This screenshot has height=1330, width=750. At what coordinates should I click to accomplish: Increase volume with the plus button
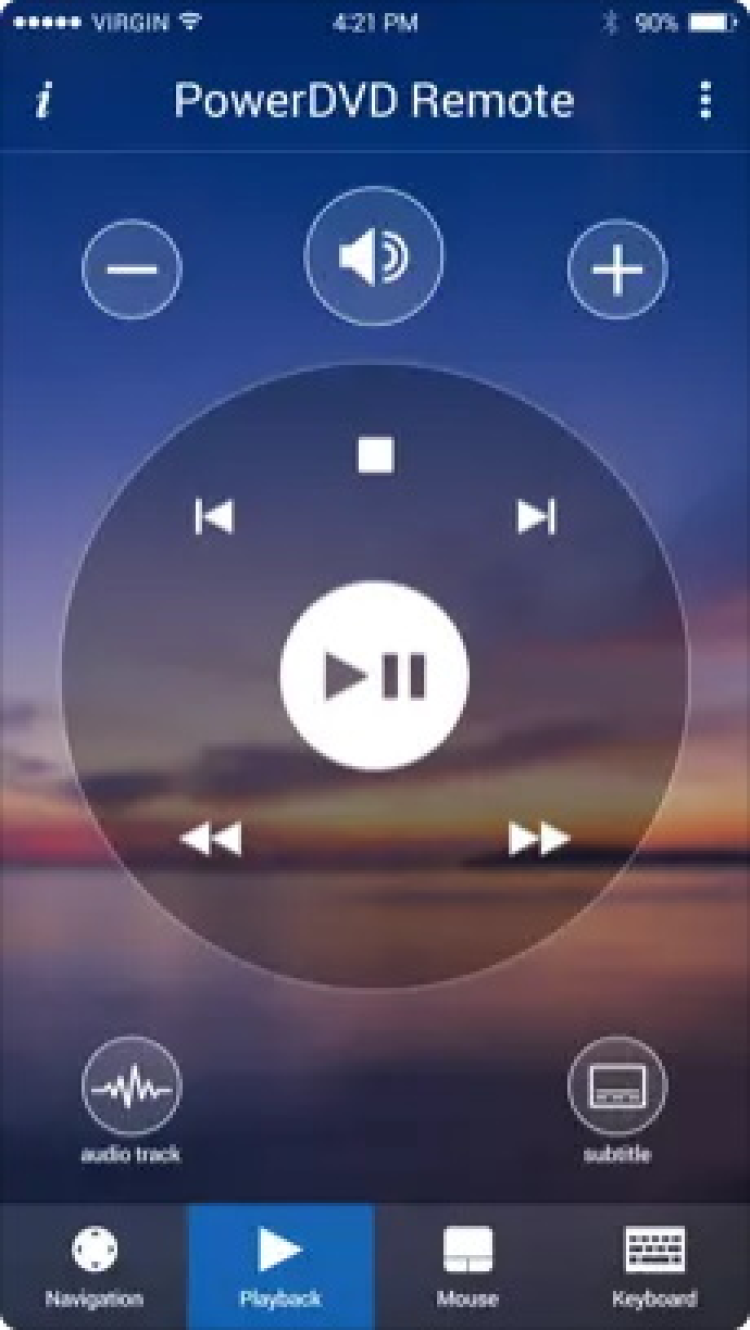pos(617,269)
